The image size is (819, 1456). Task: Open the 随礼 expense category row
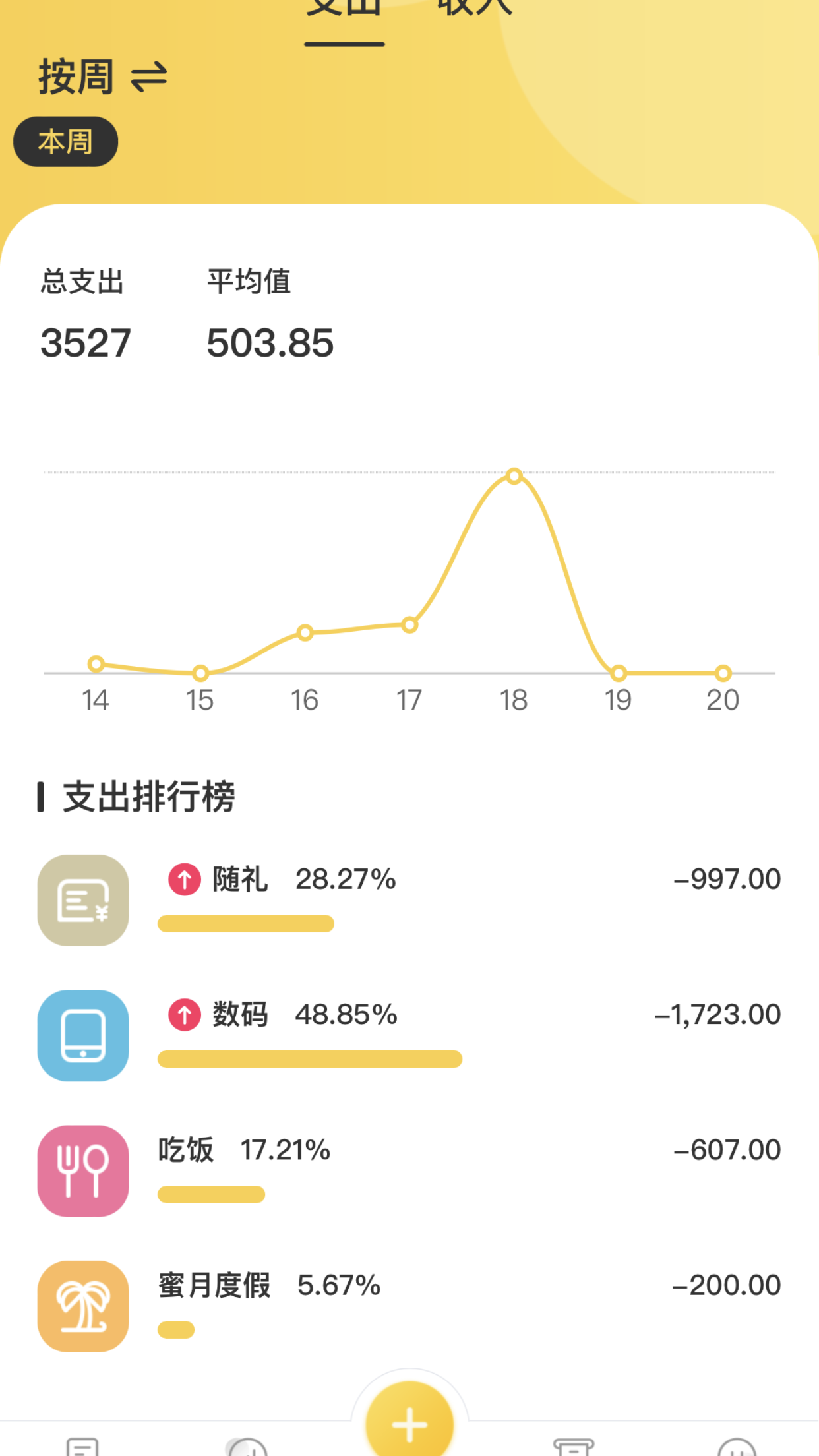pos(409,900)
